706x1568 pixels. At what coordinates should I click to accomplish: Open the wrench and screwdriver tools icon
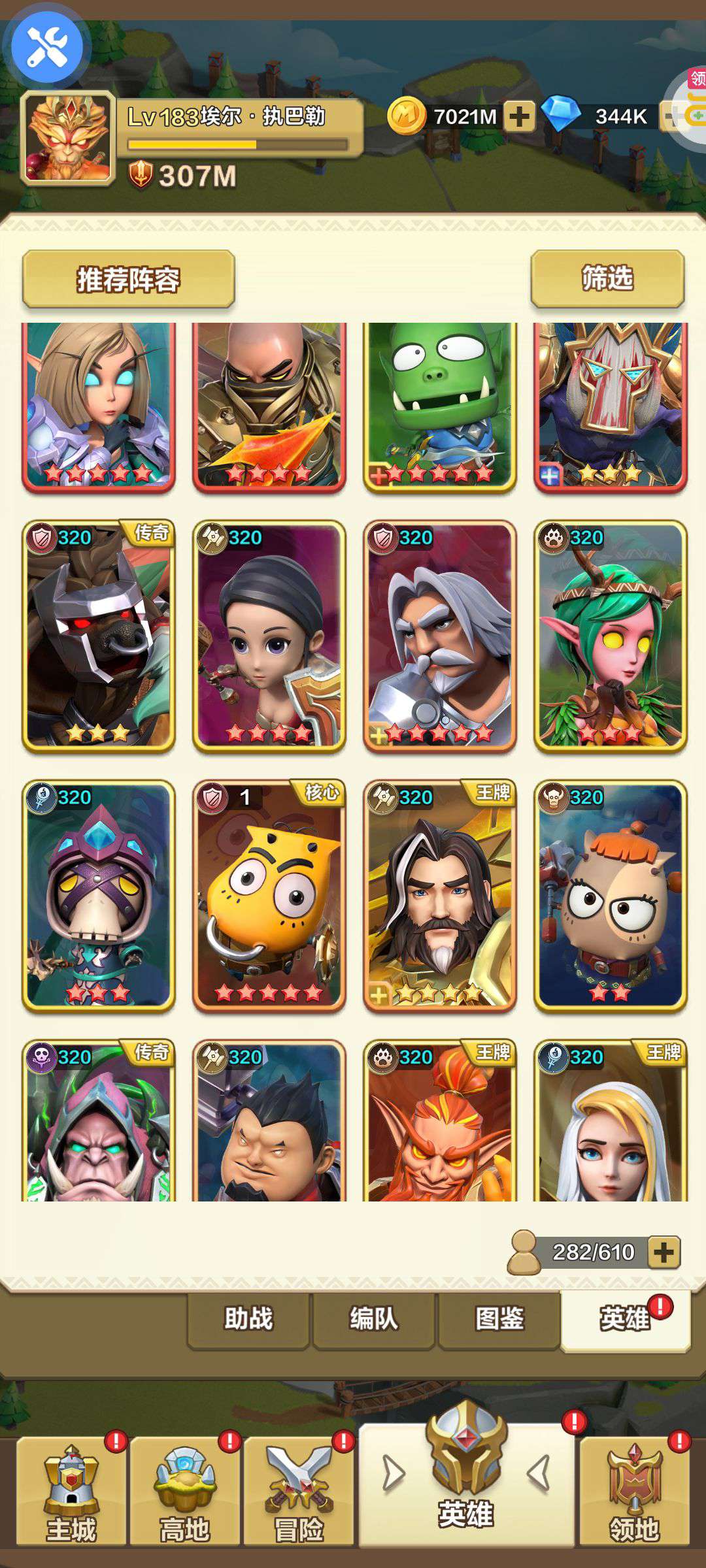47,48
